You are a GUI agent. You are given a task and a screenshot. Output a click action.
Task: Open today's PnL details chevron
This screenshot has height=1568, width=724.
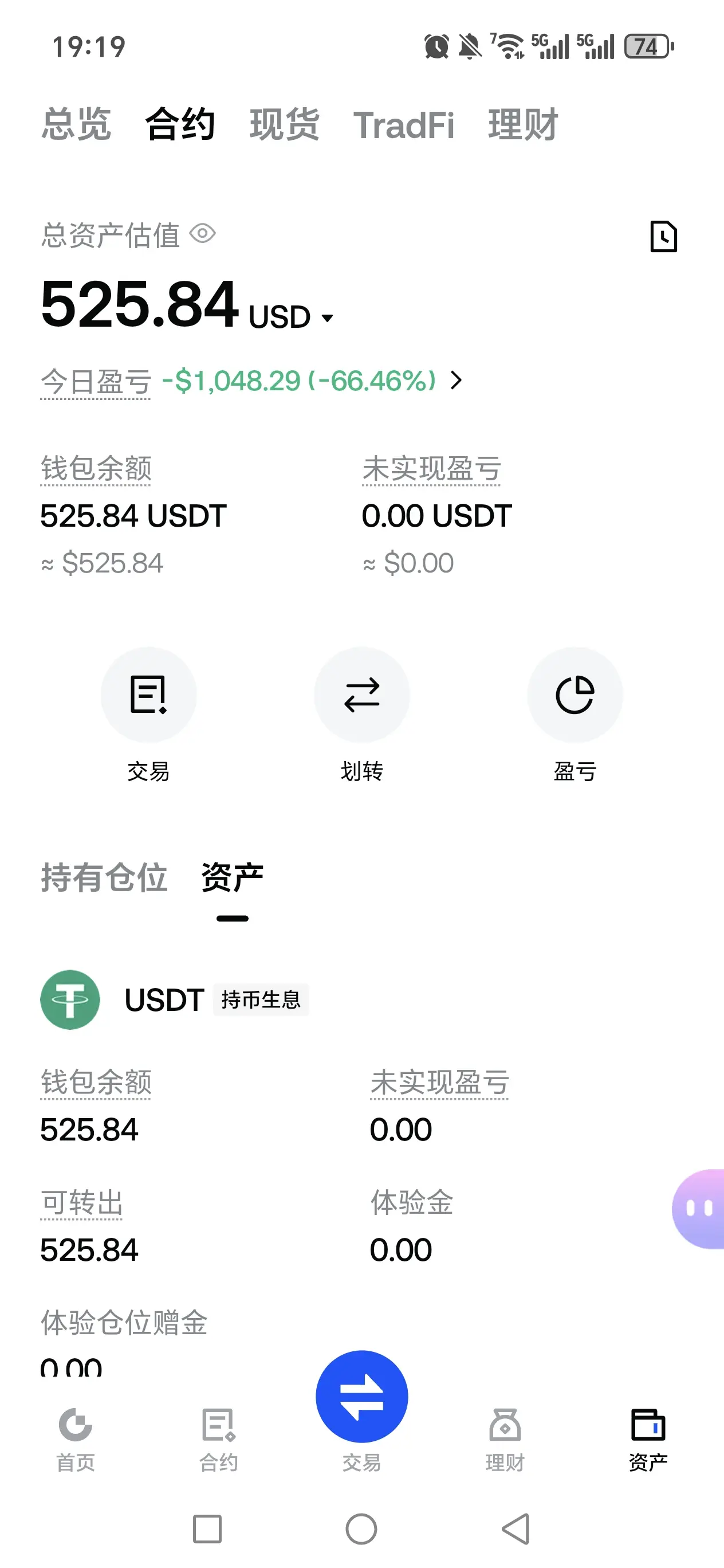456,381
